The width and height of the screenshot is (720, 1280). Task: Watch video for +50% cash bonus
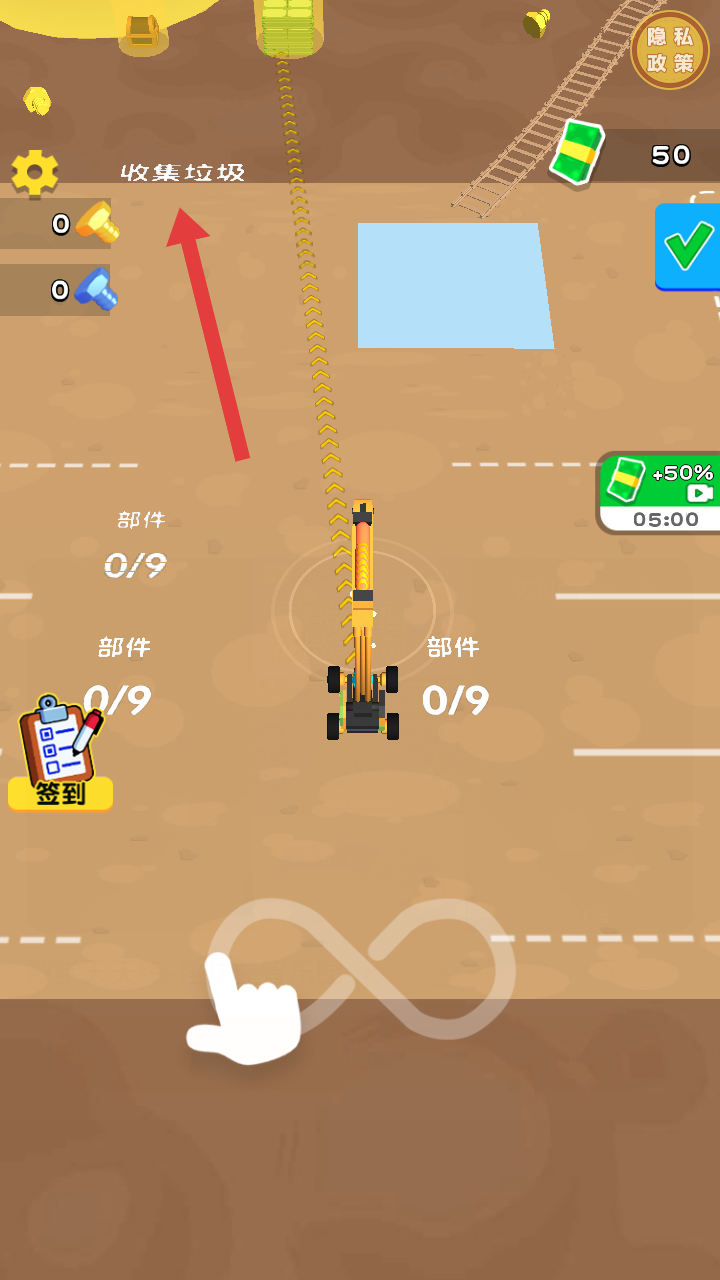point(660,492)
